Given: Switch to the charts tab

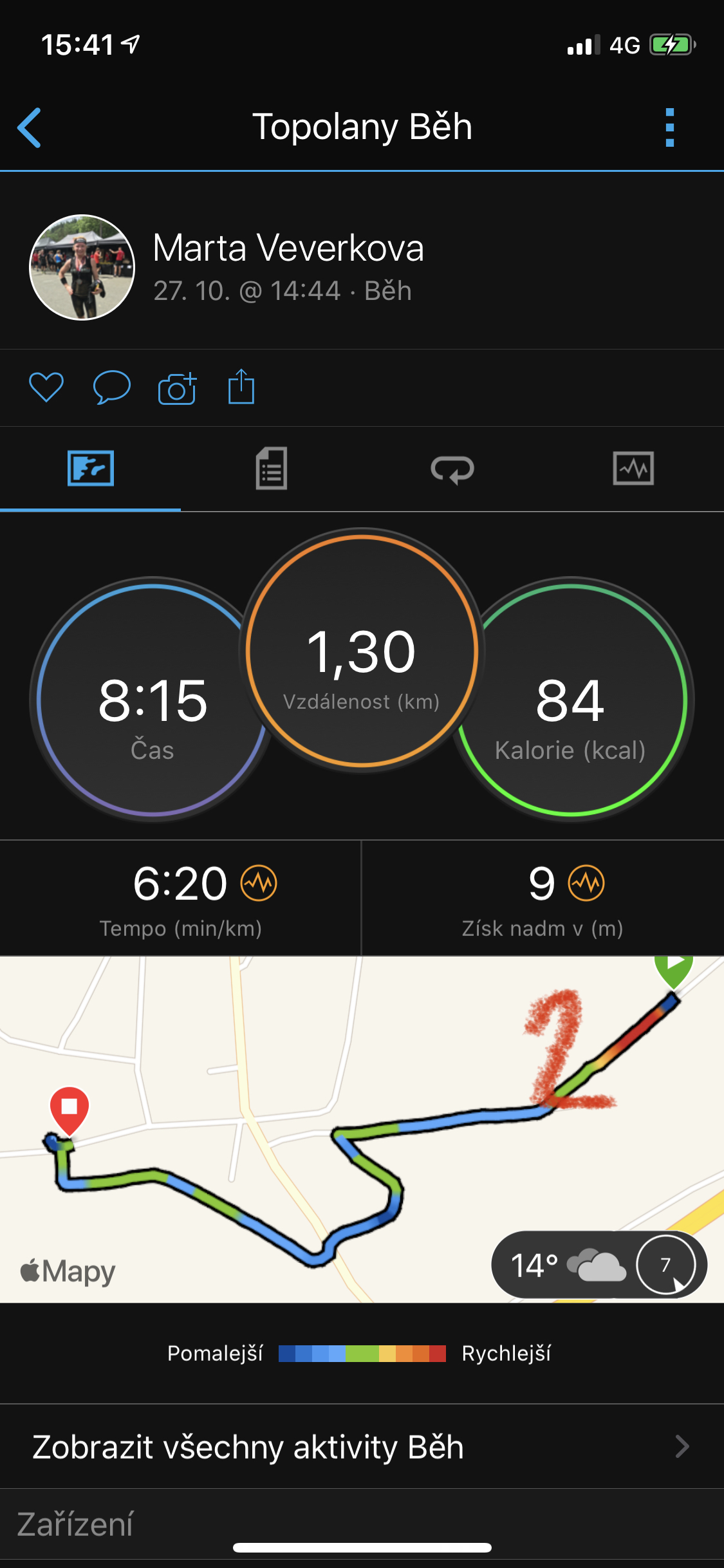Looking at the screenshot, I should (x=633, y=468).
